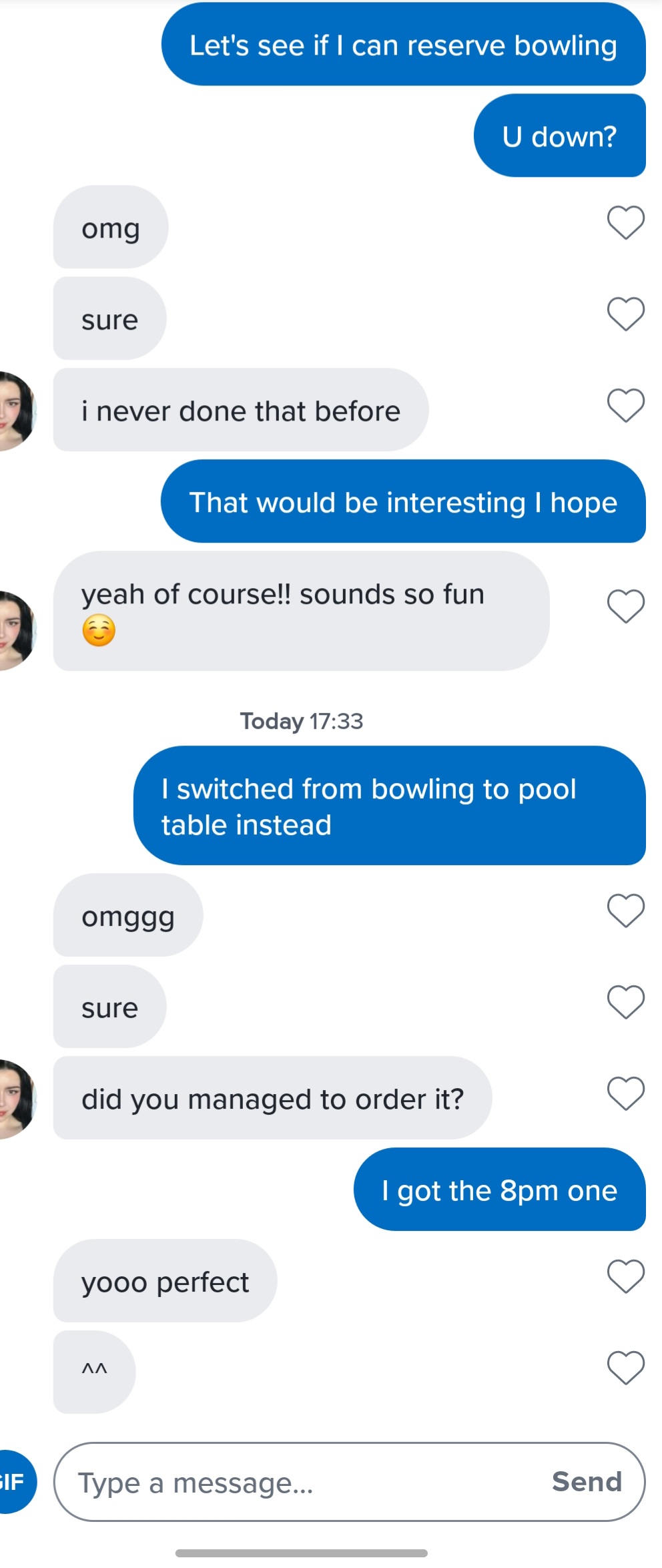This screenshot has width=662, height=1568.
Task: Like the "omg" message
Action: click(x=625, y=222)
